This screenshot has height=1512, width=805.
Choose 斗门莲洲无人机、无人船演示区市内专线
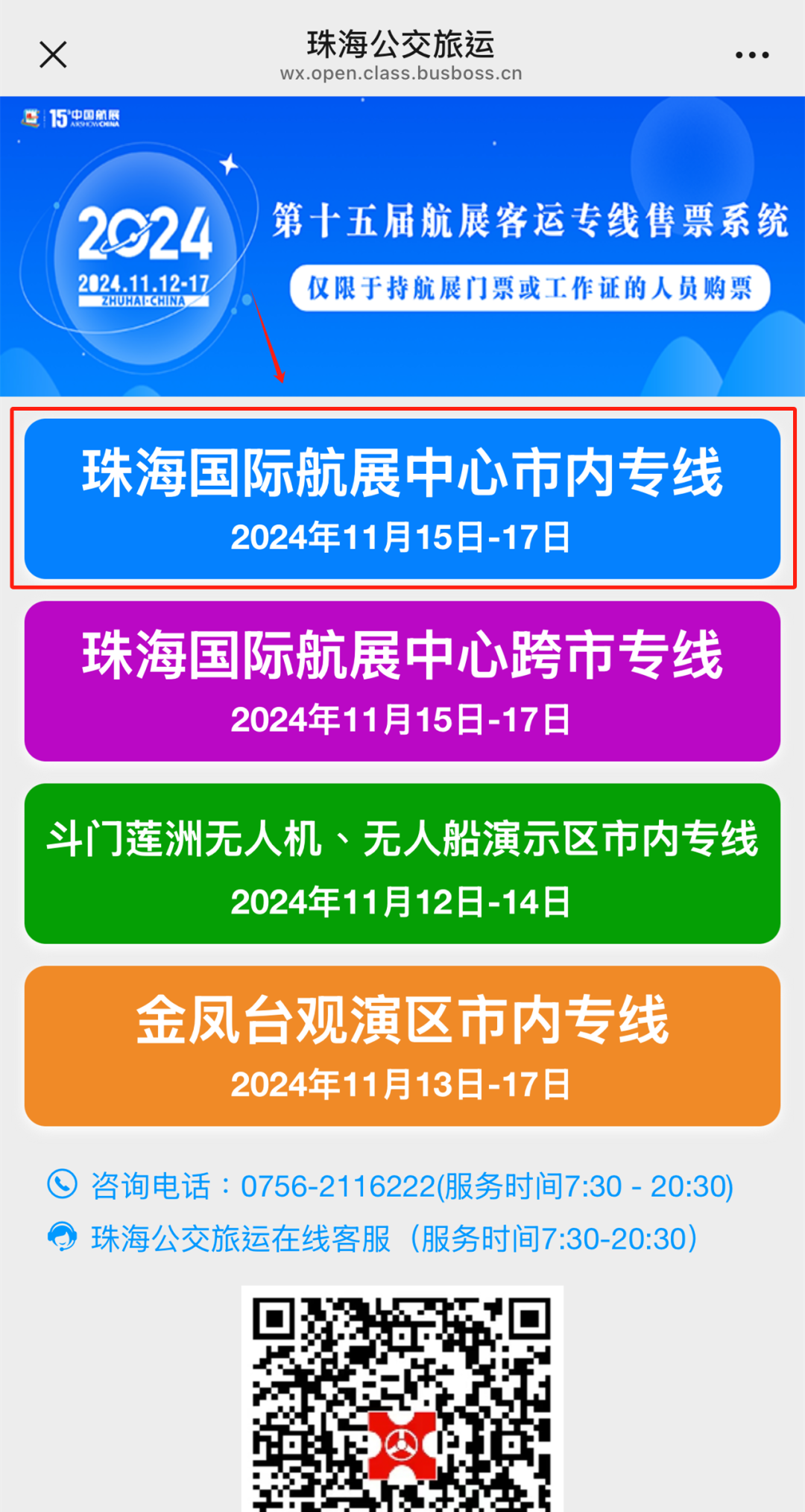point(402,864)
